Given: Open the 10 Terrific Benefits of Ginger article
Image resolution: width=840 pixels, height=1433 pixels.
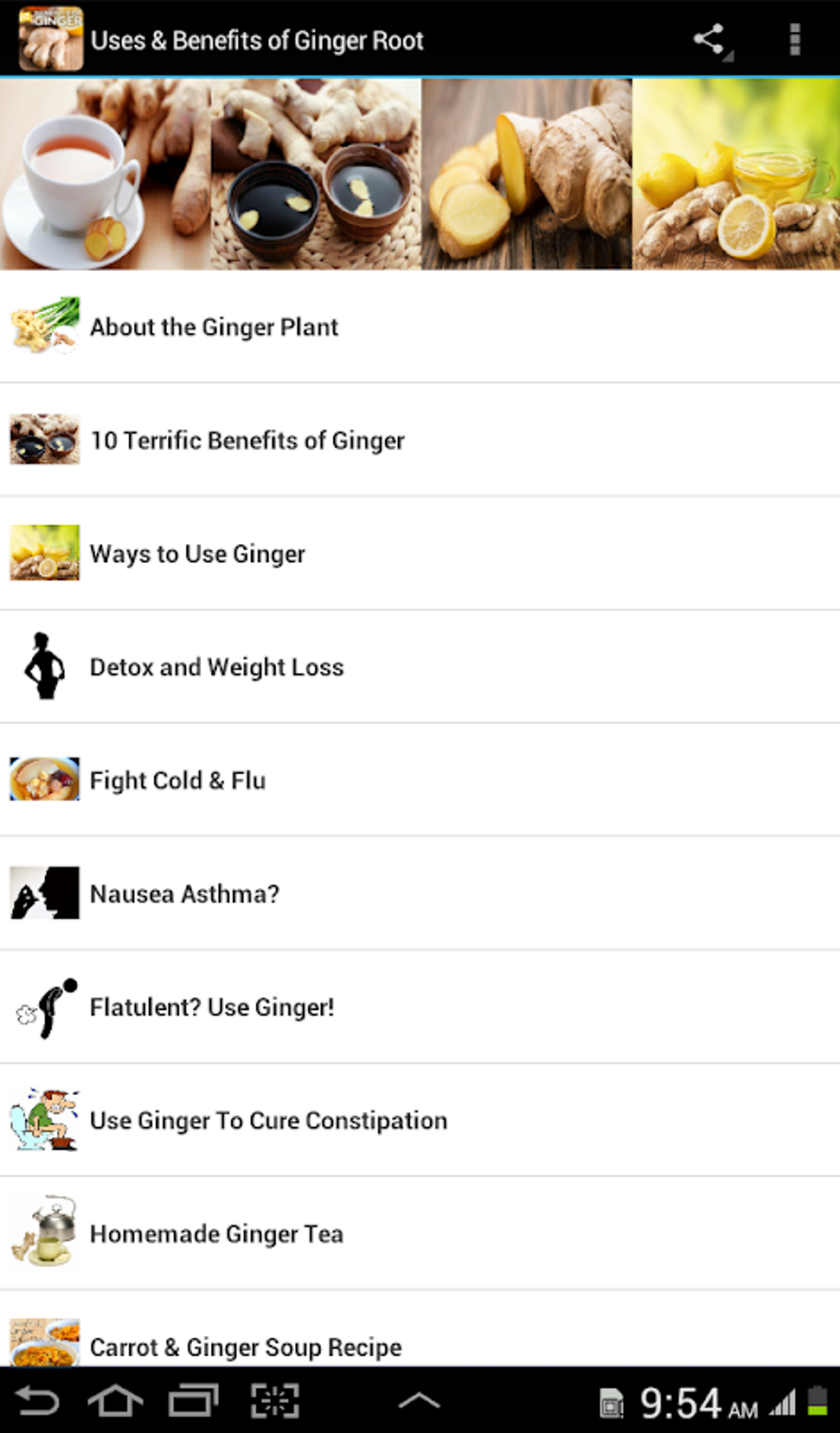Looking at the screenshot, I should tap(247, 441).
